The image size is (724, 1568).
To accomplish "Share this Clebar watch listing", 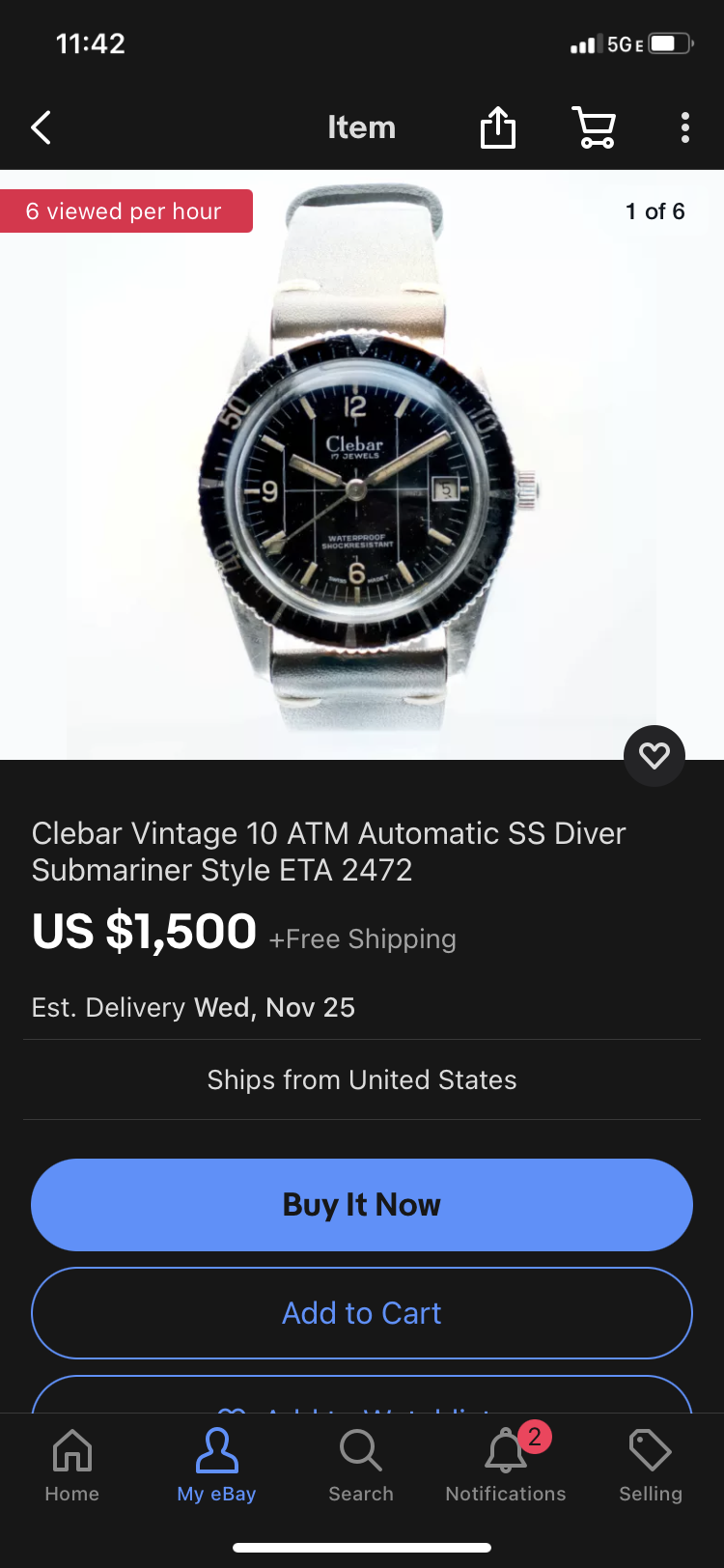I will click(x=498, y=127).
